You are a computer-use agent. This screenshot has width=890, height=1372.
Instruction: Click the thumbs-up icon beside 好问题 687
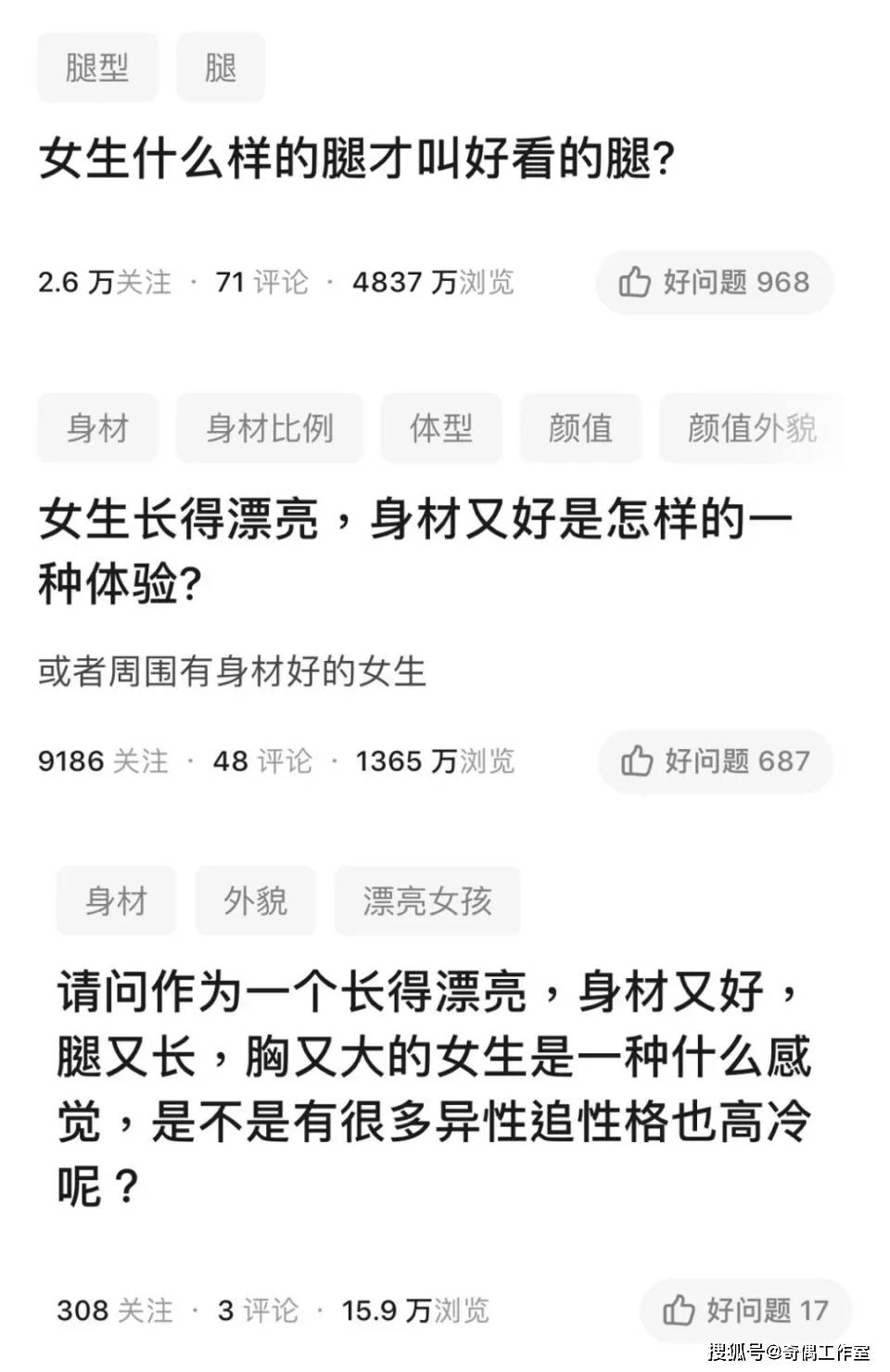(x=638, y=761)
